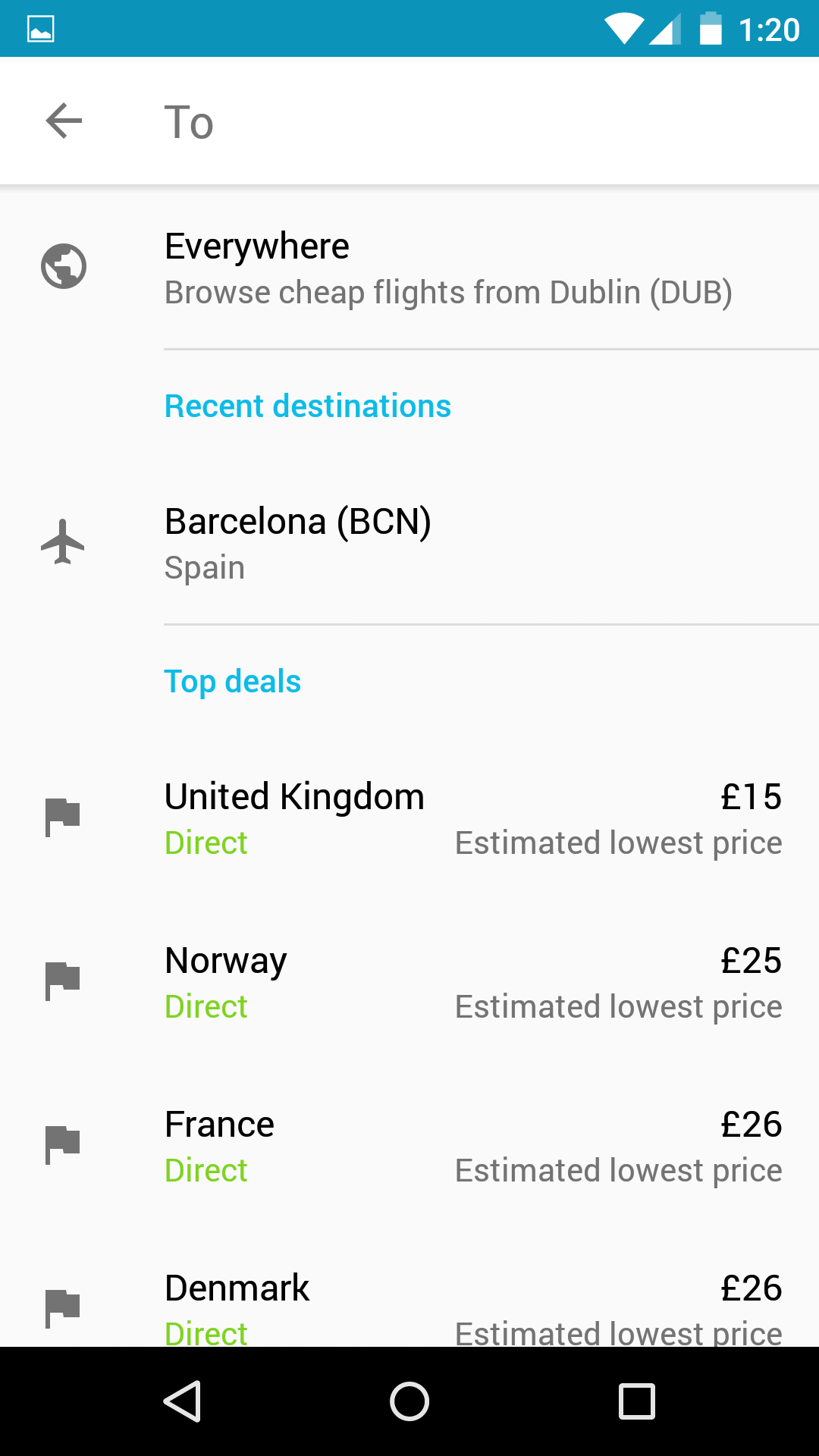
Task: Open the United Kingdom deal
Action: (409, 818)
